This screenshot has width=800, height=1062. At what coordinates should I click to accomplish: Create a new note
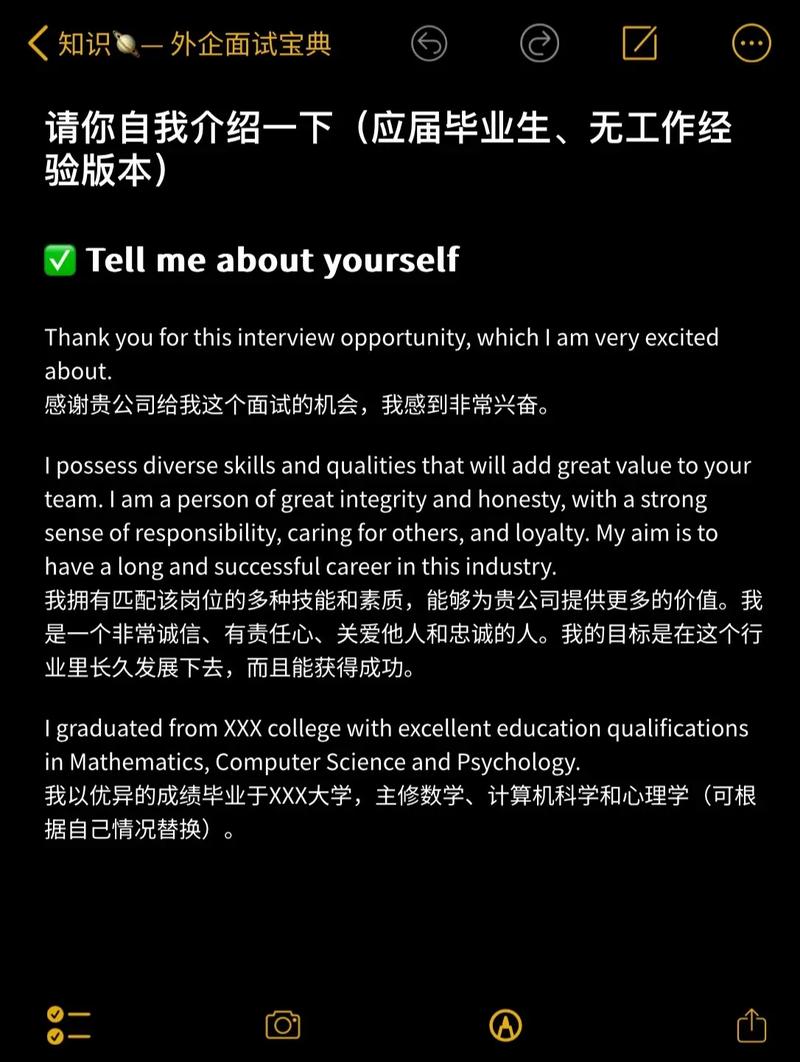pyautogui.click(x=640, y=43)
